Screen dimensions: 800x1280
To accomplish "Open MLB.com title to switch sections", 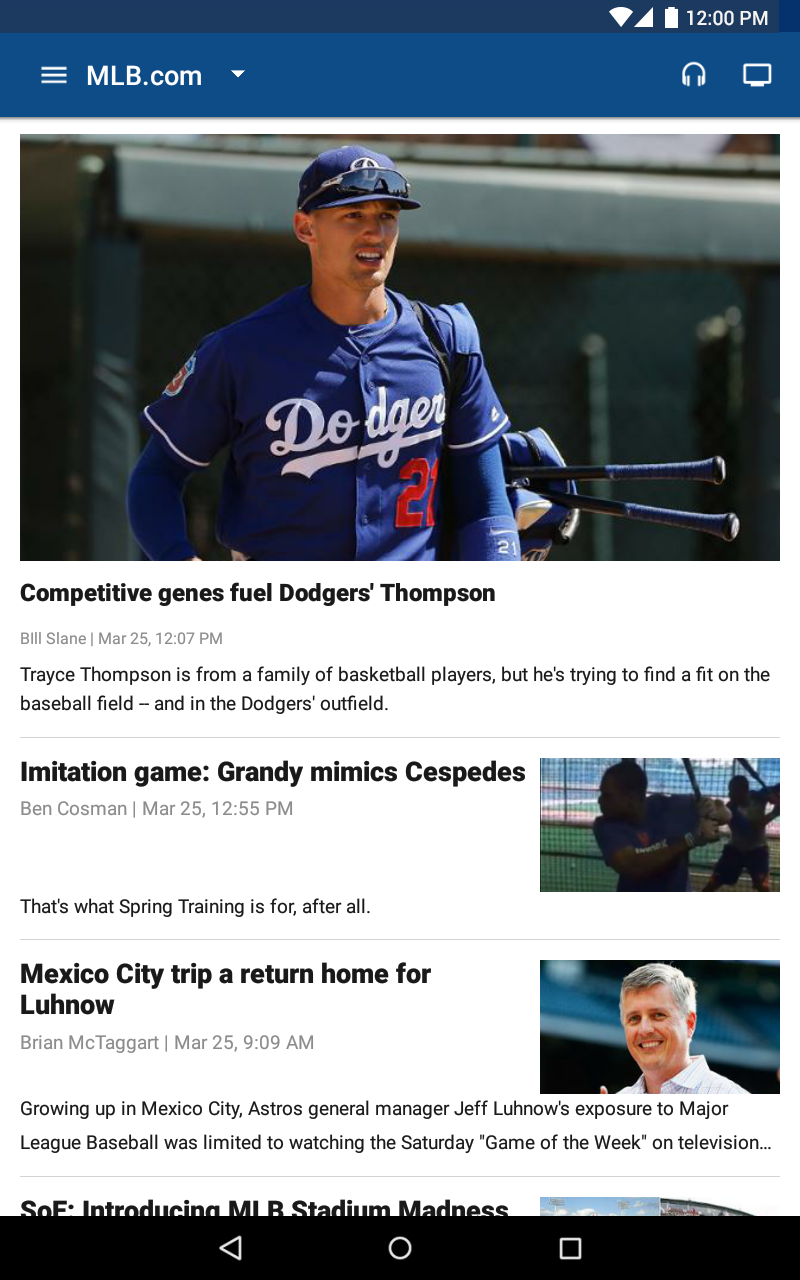I will pos(144,74).
